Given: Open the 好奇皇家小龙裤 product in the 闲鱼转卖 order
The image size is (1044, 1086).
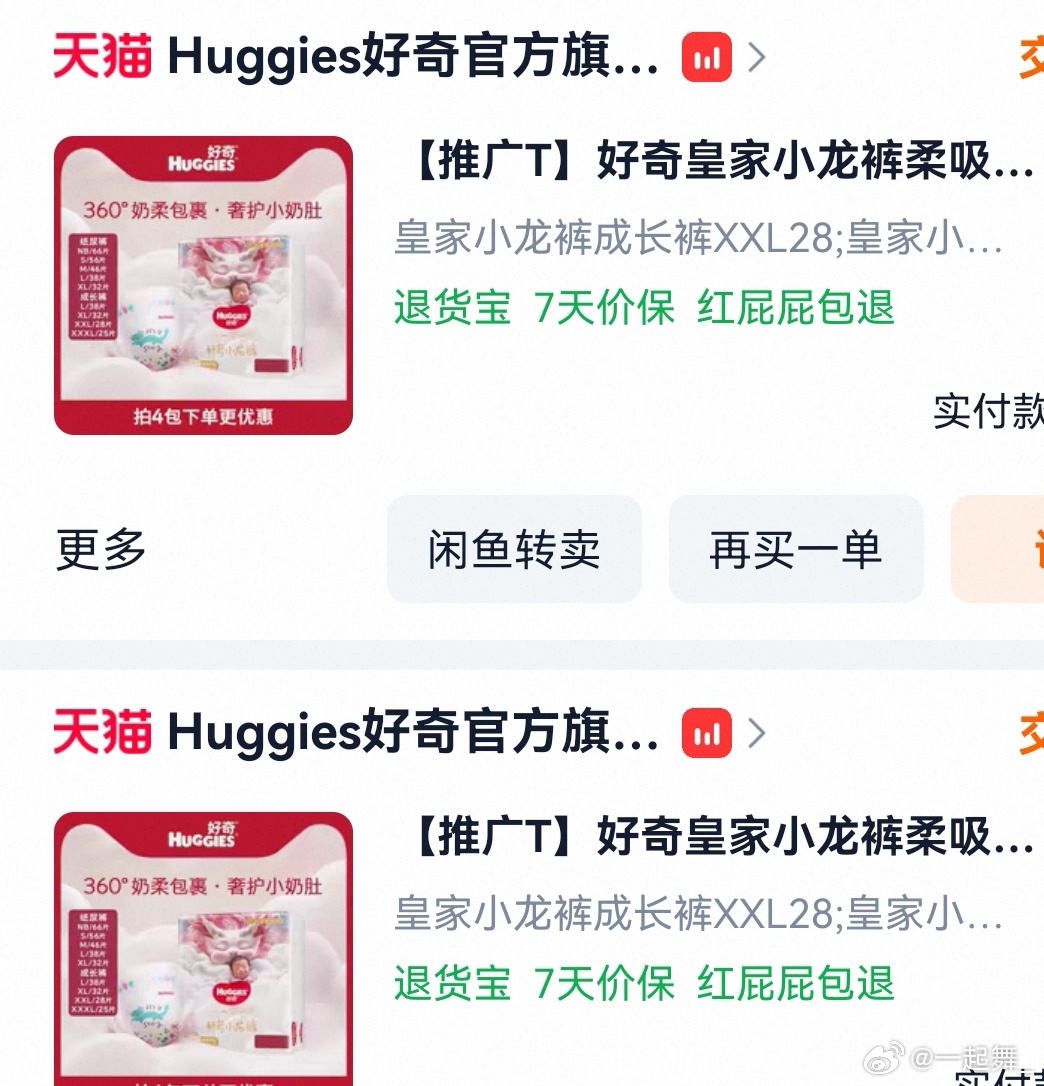Looking at the screenshot, I should 718,162.
